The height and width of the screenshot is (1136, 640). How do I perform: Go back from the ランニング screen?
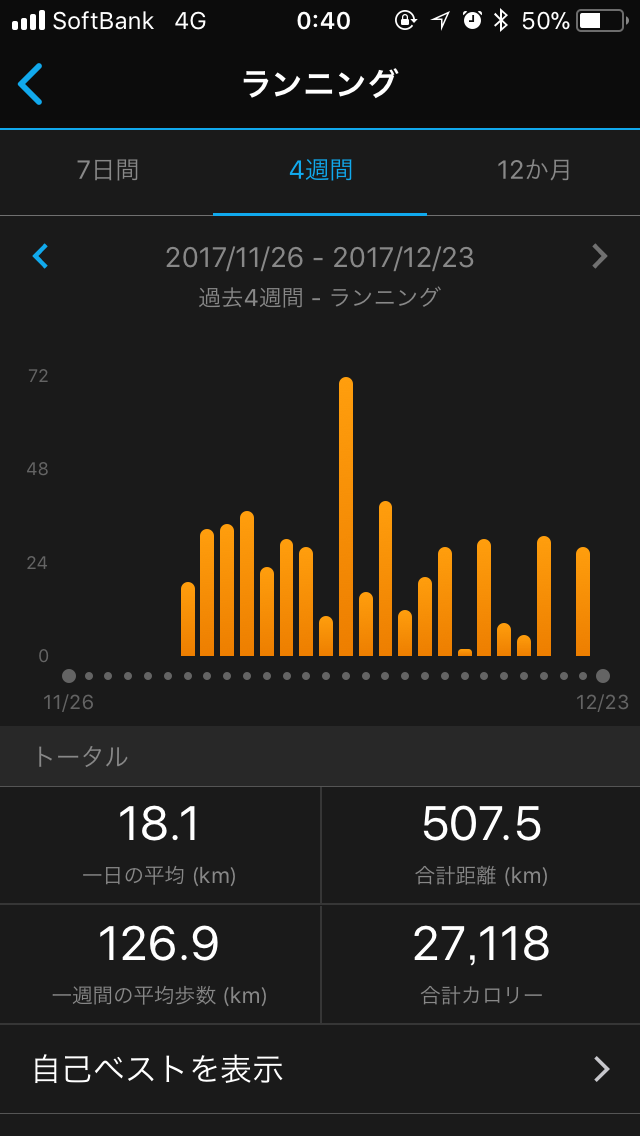point(31,84)
